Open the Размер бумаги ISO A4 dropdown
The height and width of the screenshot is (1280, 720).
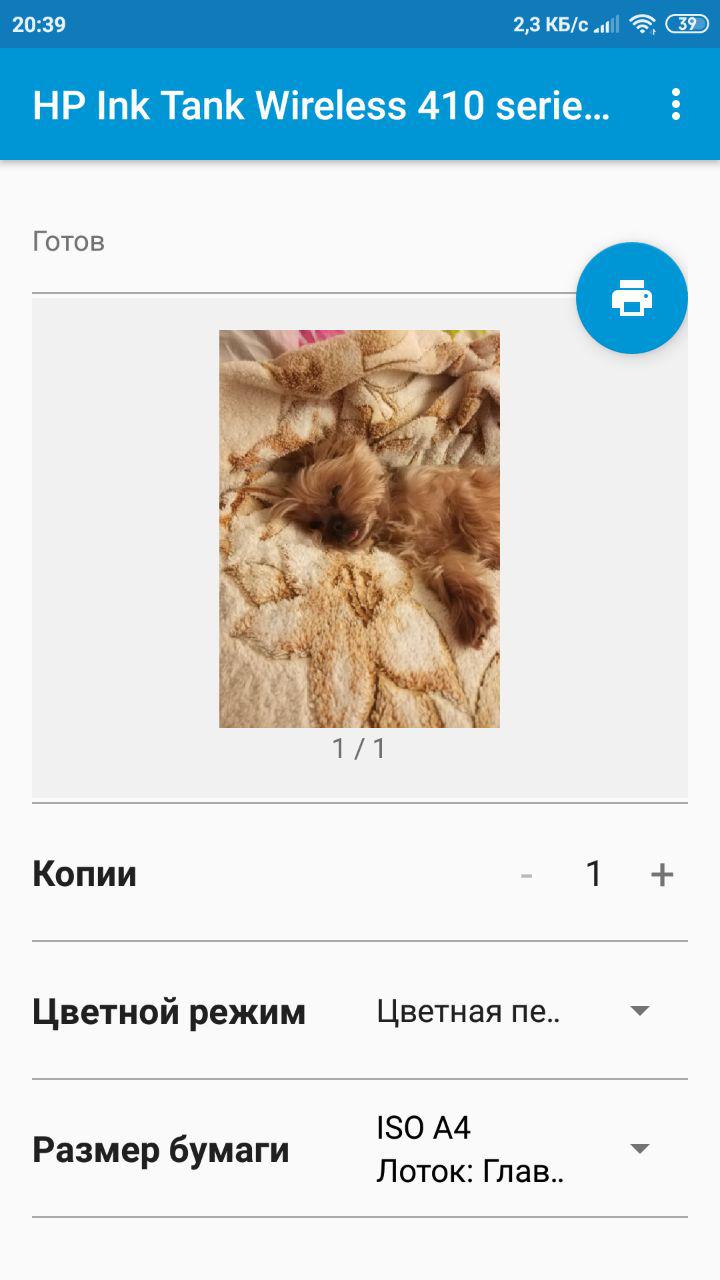coord(514,1149)
